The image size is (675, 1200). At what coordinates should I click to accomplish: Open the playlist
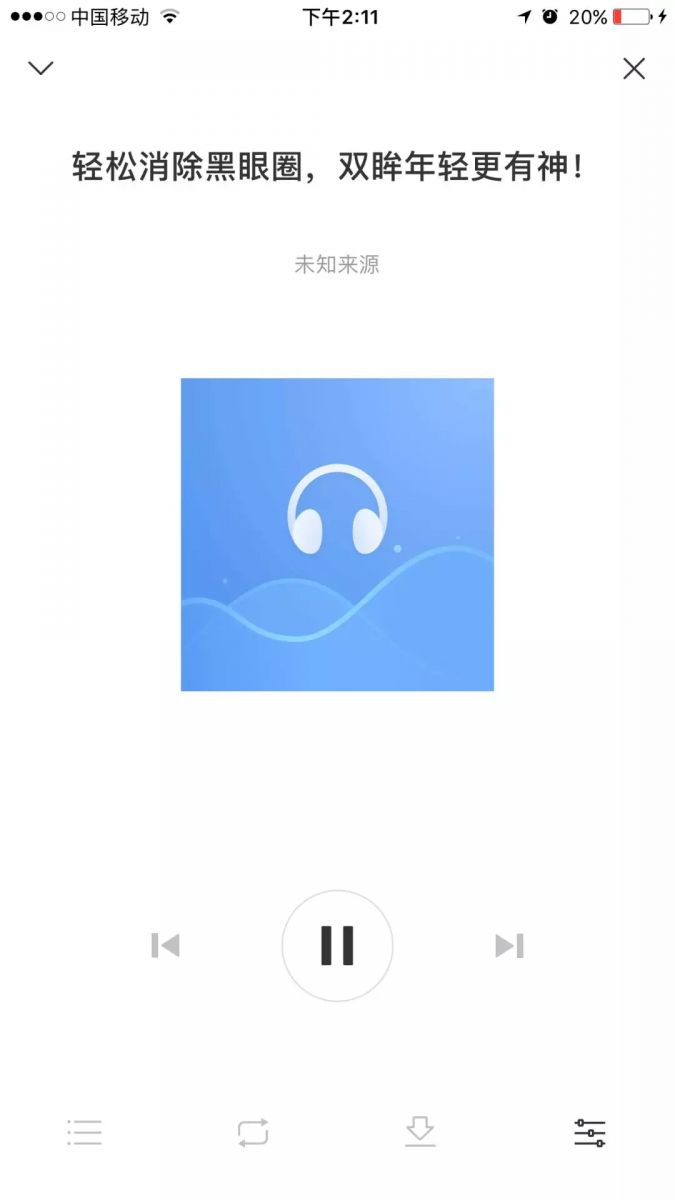tap(85, 1132)
